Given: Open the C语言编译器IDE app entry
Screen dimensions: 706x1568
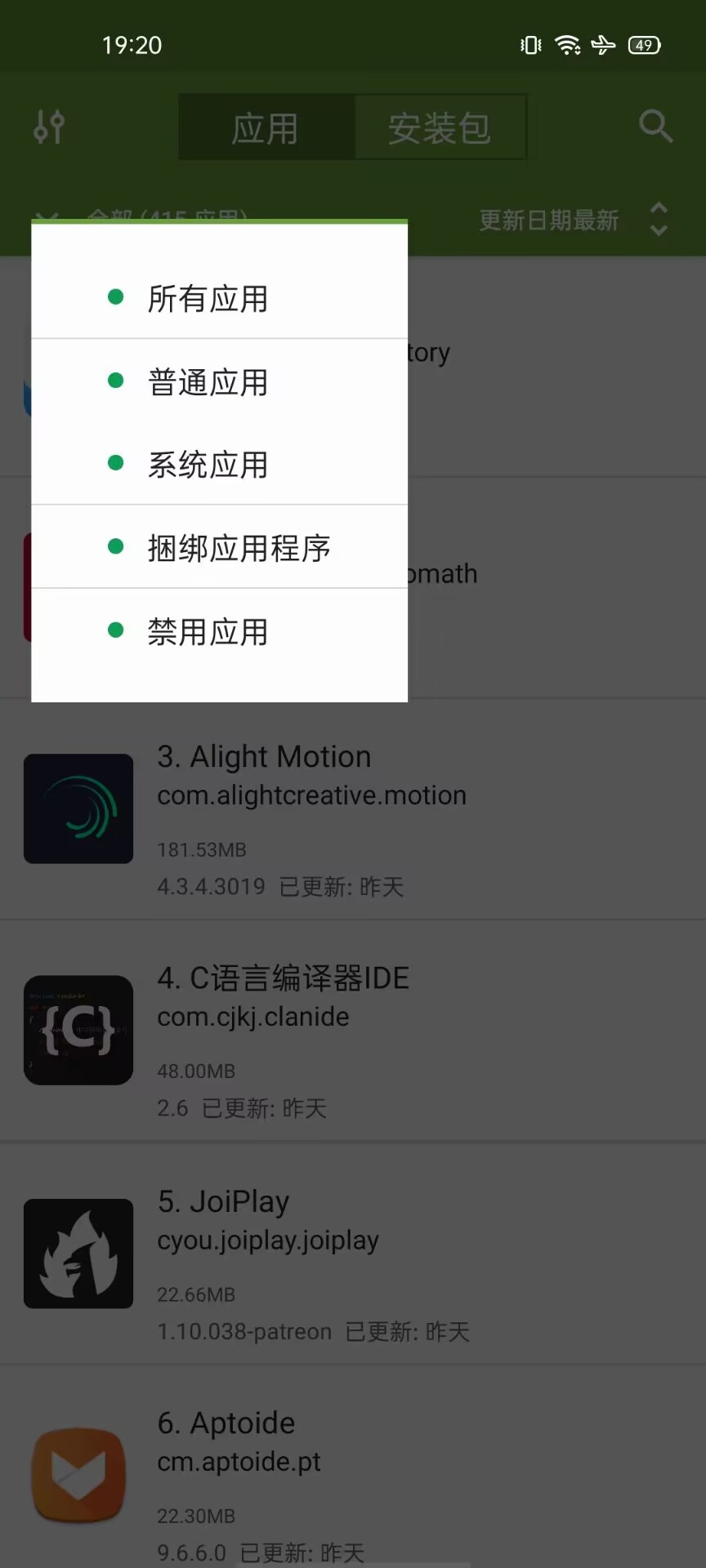Looking at the screenshot, I should click(x=351, y=1031).
